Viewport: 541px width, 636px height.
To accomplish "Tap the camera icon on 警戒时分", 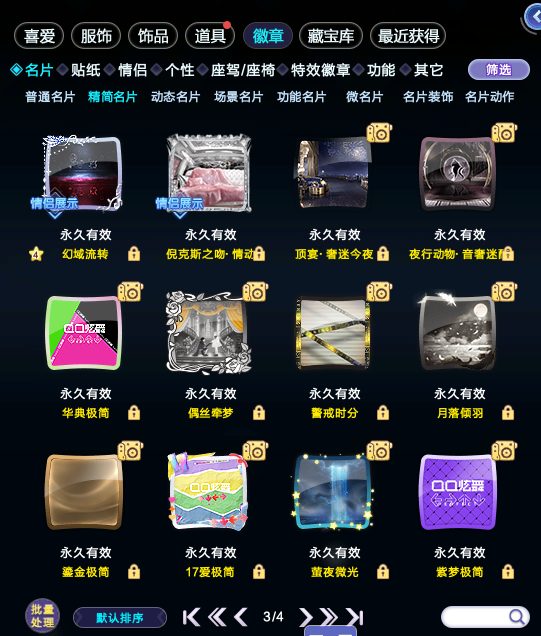I will (379, 292).
